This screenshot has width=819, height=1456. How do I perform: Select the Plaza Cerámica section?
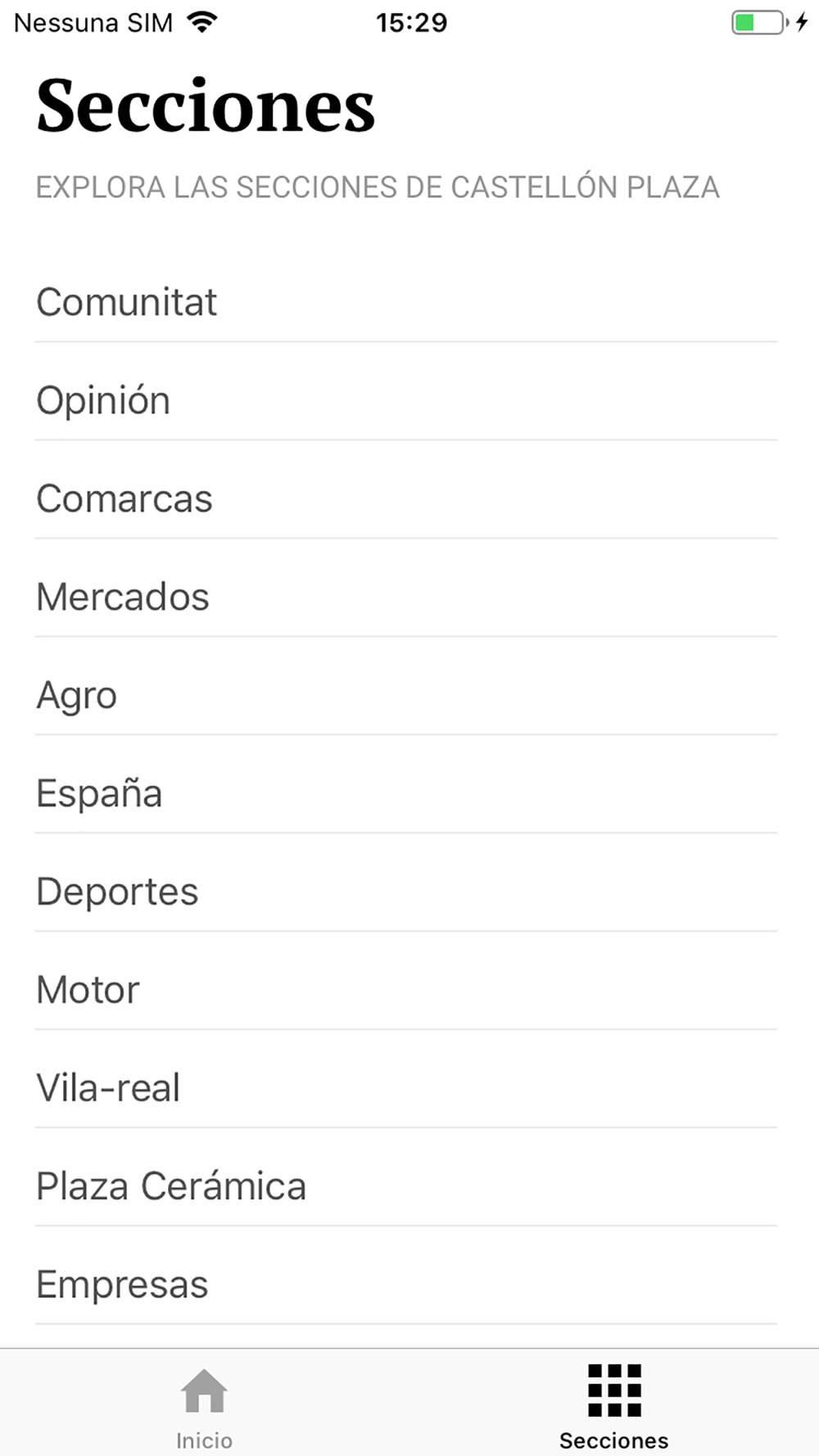click(x=406, y=1186)
